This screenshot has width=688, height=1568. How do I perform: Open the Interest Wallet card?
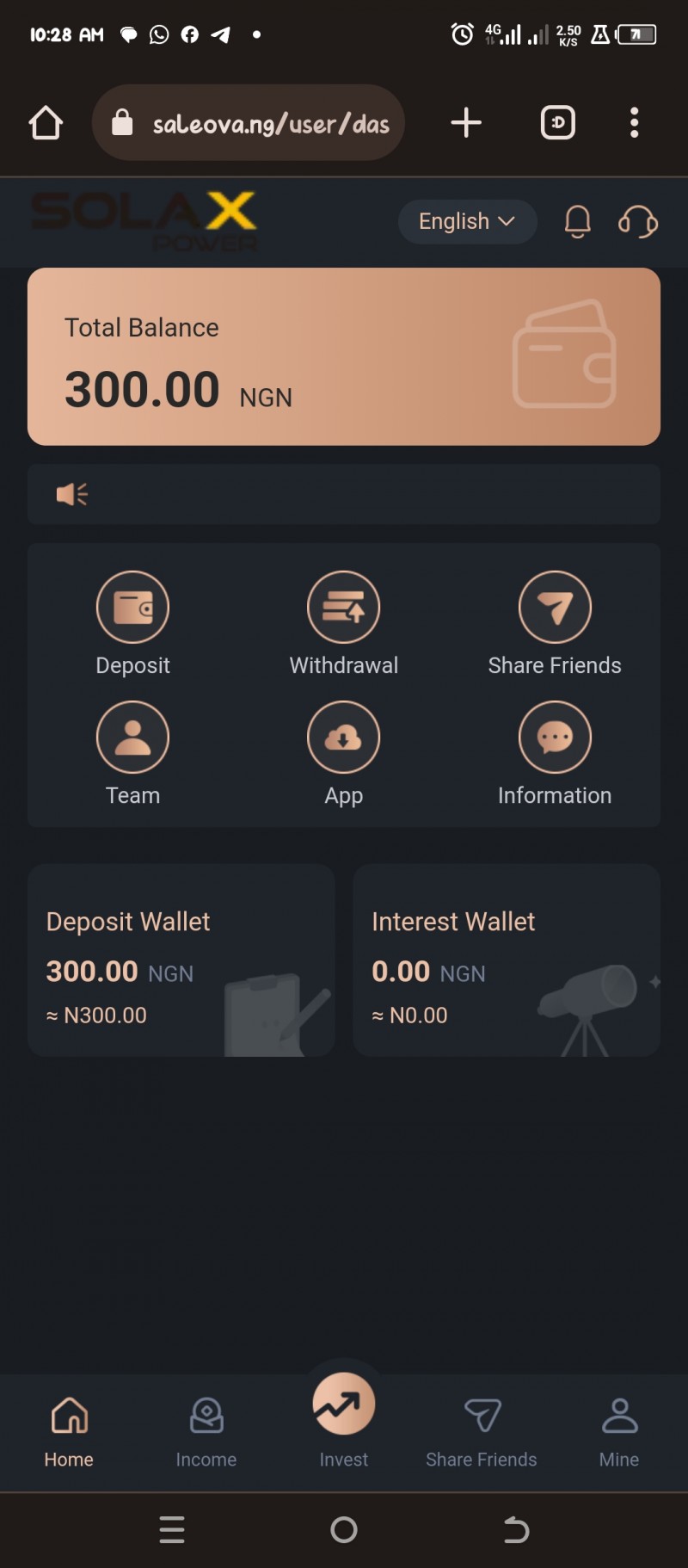click(x=507, y=960)
